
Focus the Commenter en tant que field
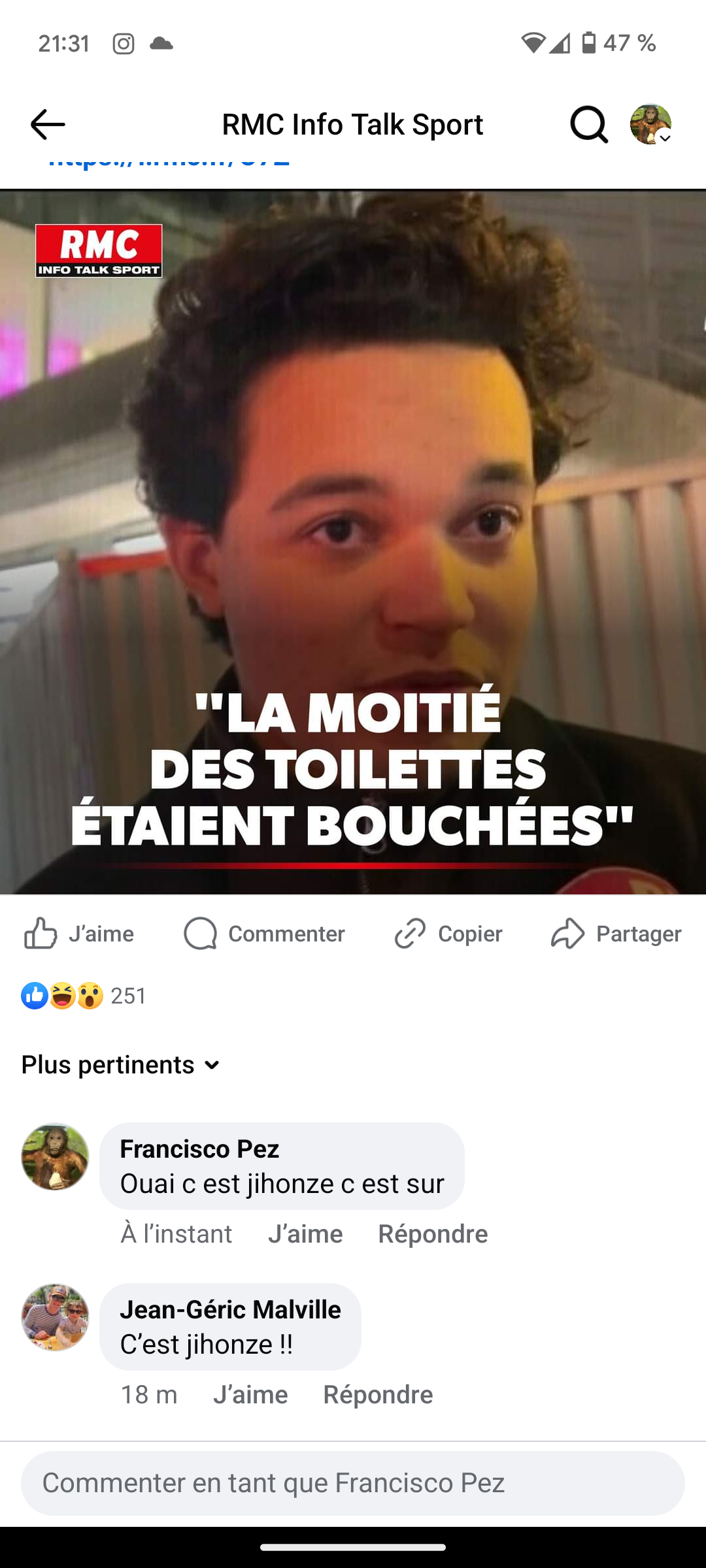[353, 1483]
